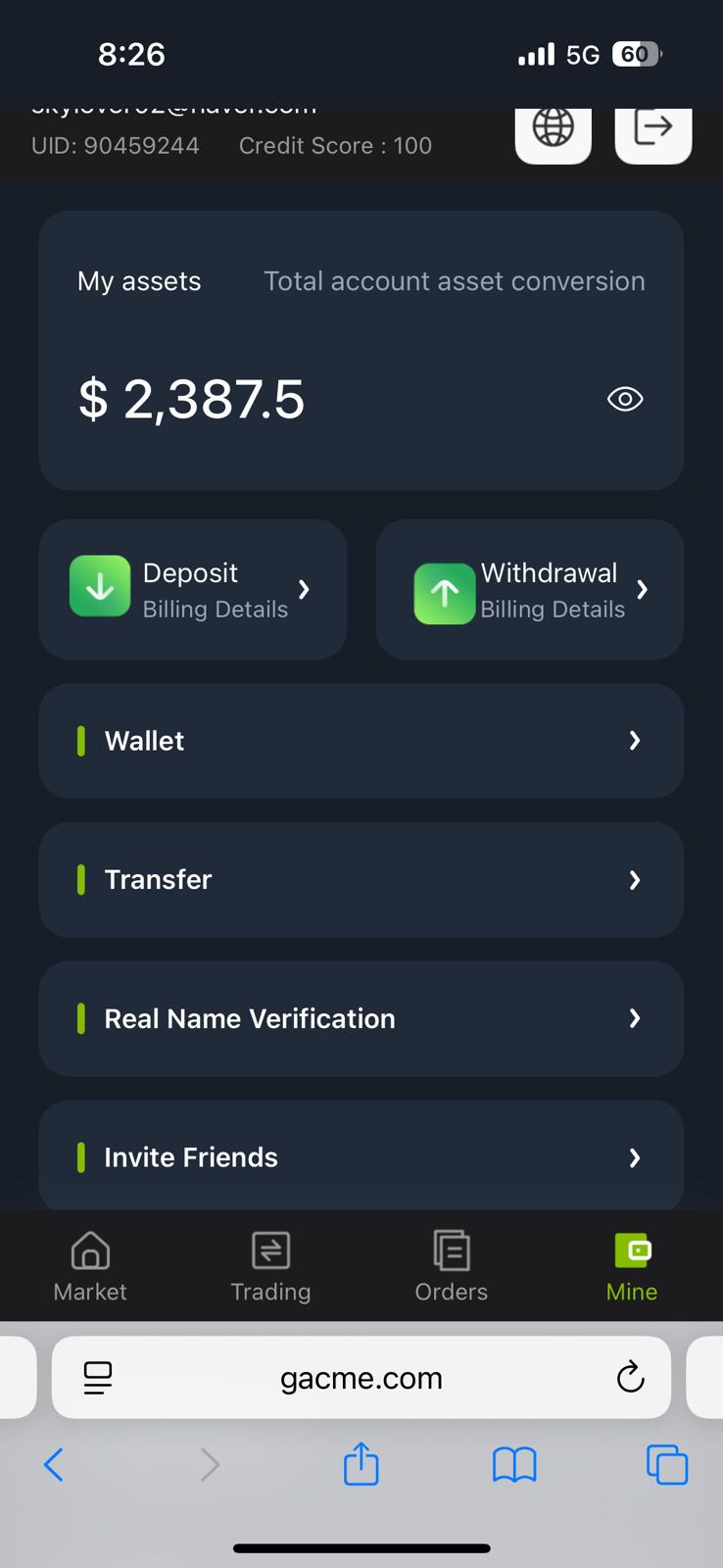The width and height of the screenshot is (723, 1568).
Task: Tap the gacme.com address bar
Action: click(x=361, y=1377)
